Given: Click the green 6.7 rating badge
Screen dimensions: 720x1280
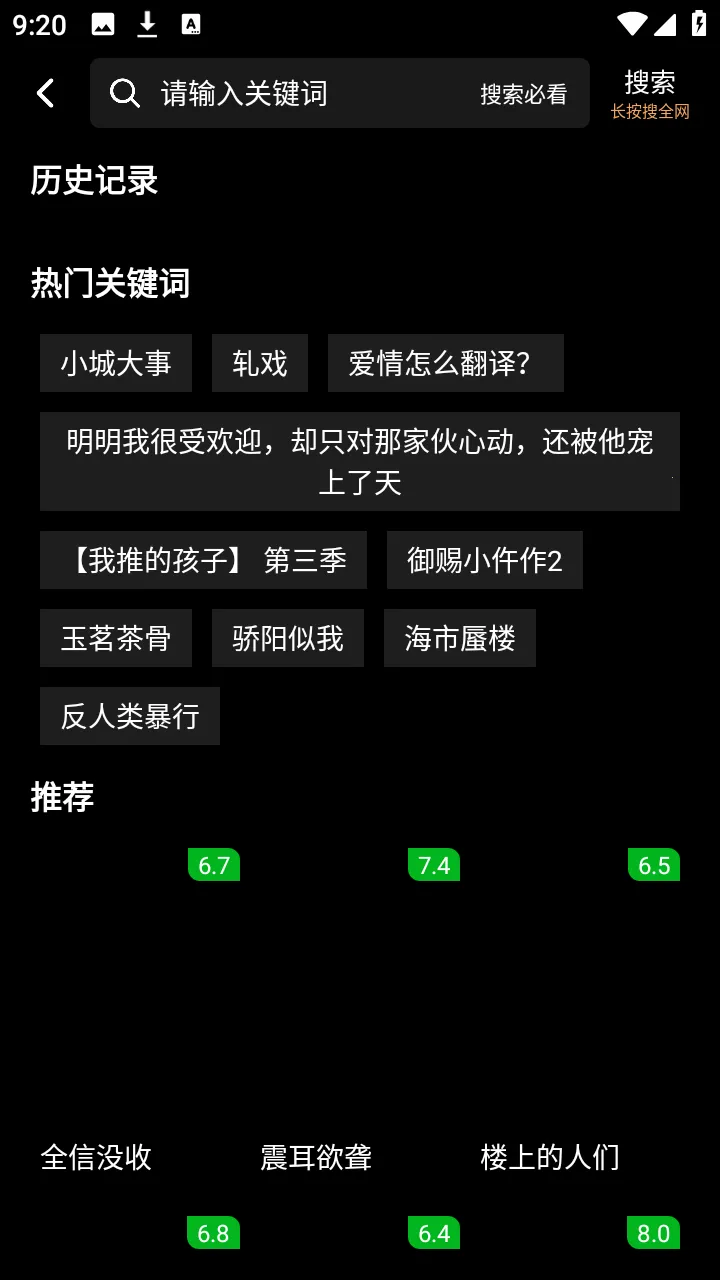Looking at the screenshot, I should pyautogui.click(x=213, y=865).
